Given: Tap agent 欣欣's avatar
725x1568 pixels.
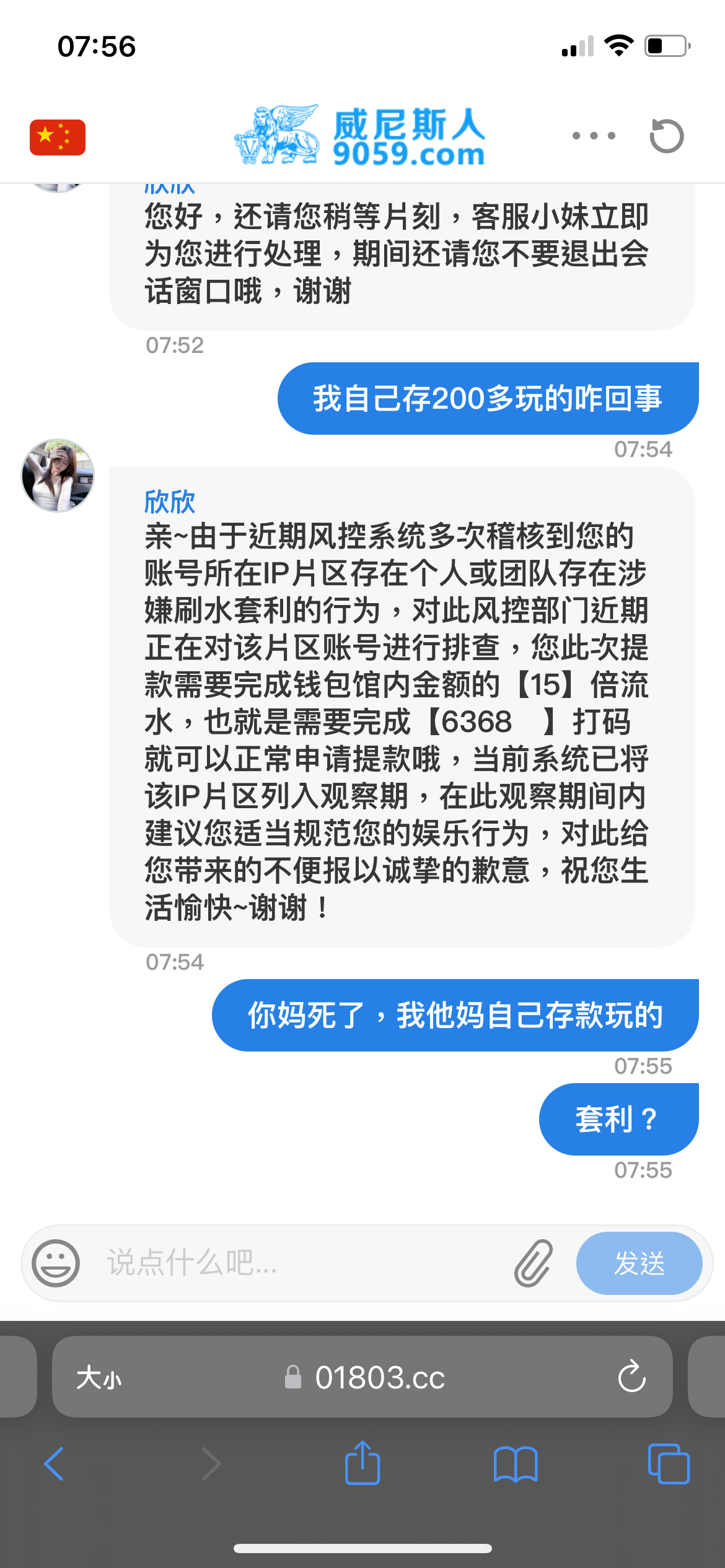Looking at the screenshot, I should coord(58,476).
